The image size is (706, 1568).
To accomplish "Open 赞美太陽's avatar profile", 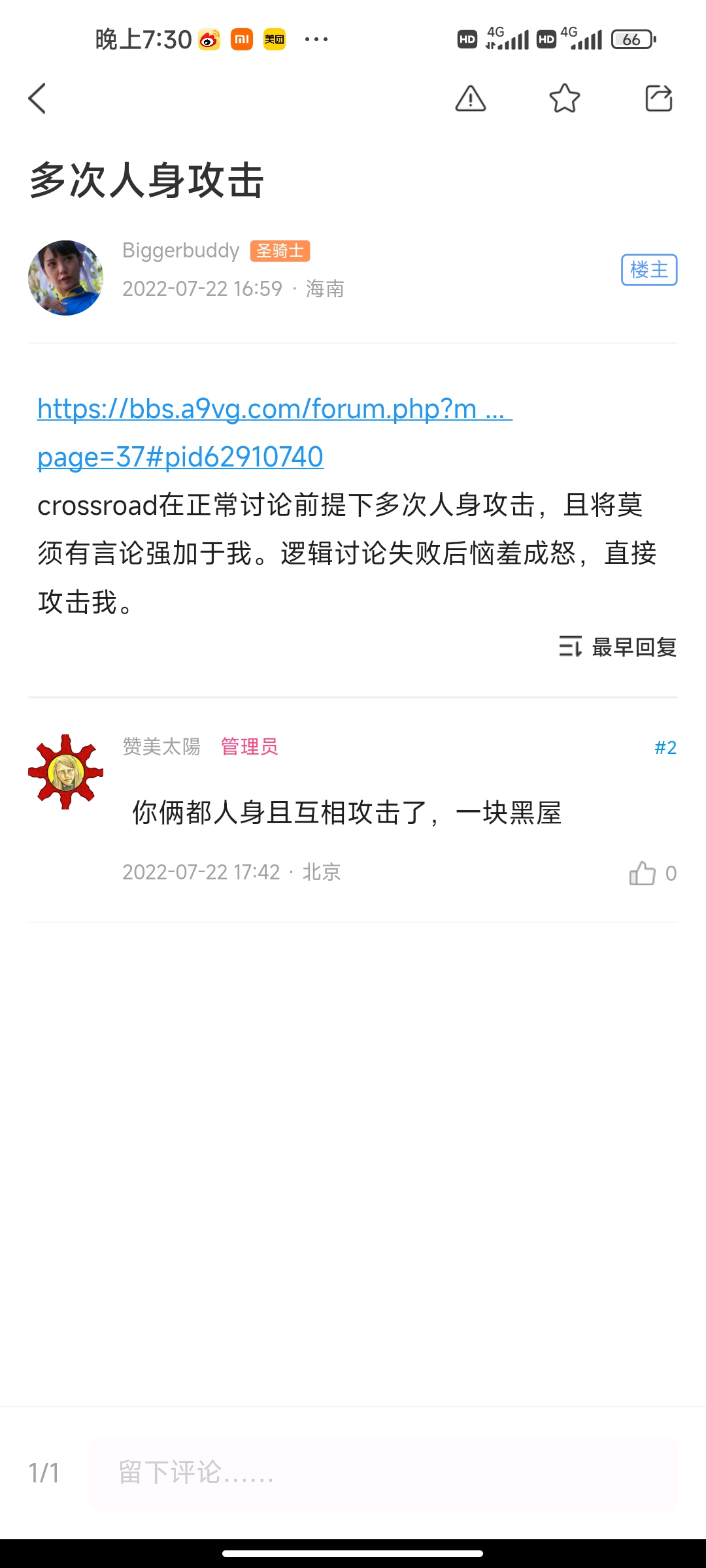I will click(x=65, y=772).
